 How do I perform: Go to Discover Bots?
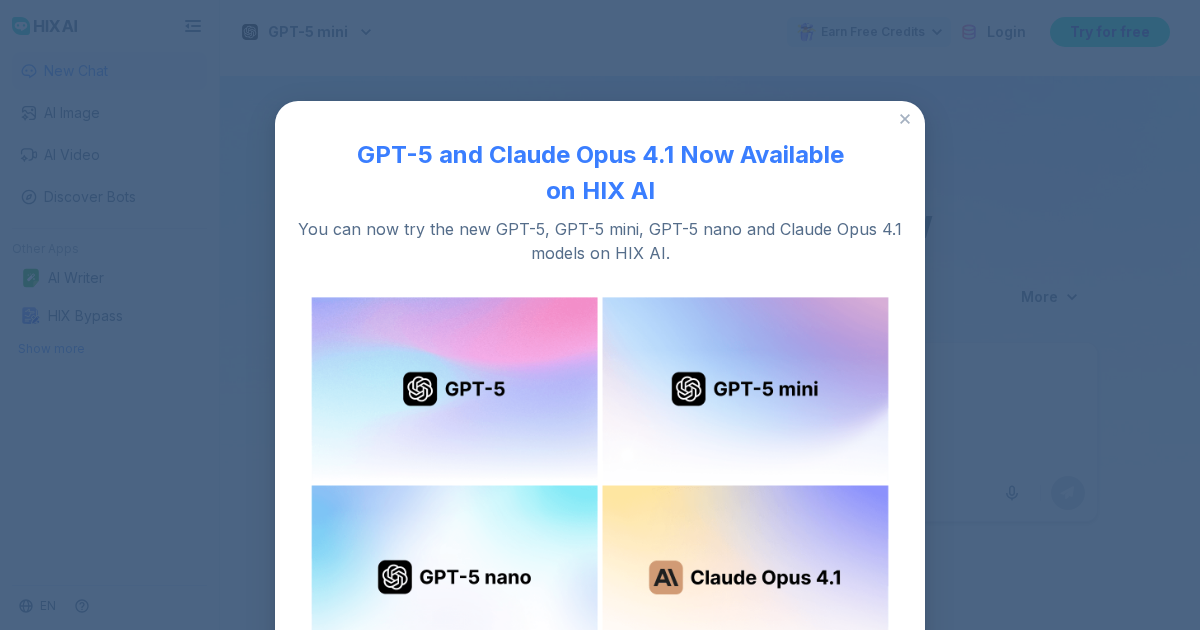(88, 197)
